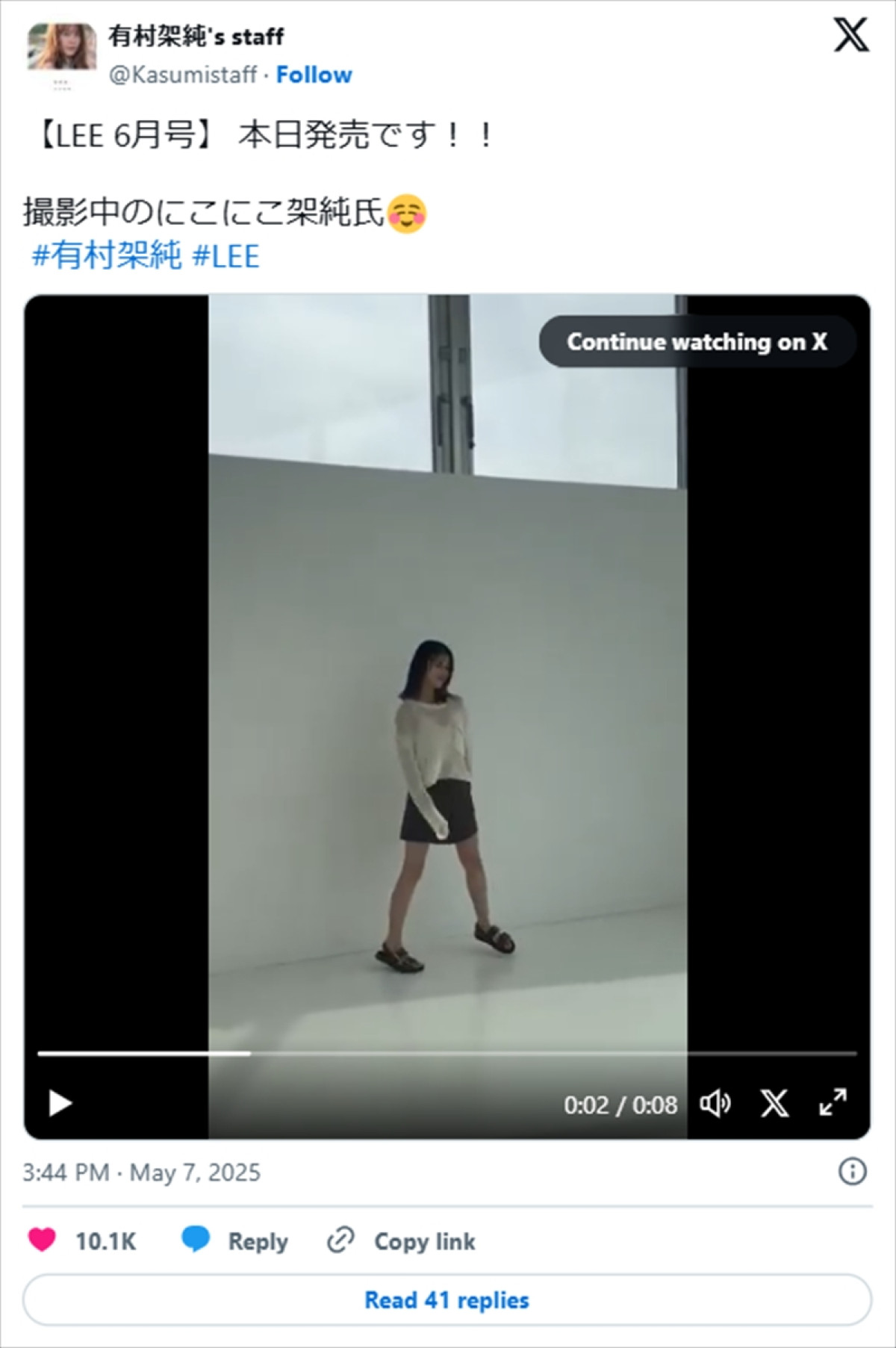Open the #有村架純 hashtag

point(106,255)
